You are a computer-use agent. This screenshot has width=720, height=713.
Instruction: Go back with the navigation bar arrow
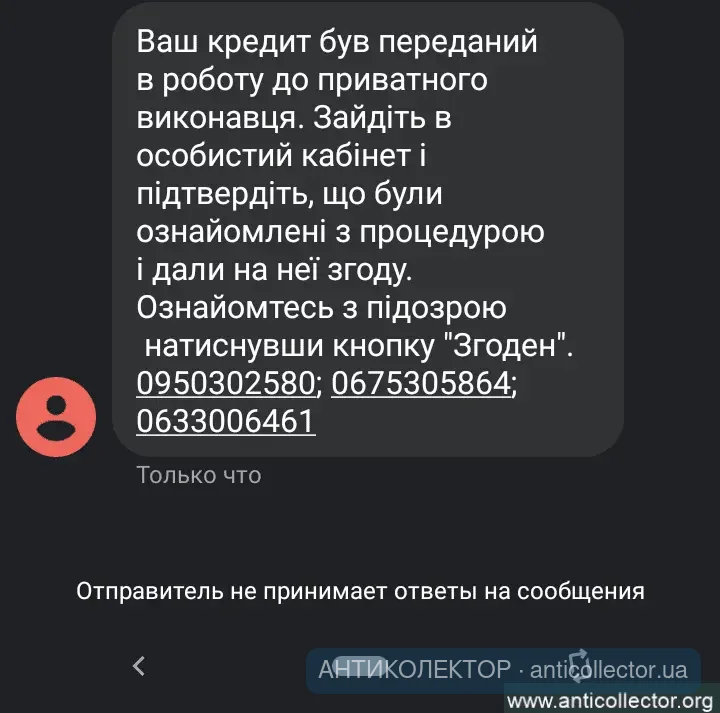(139, 665)
